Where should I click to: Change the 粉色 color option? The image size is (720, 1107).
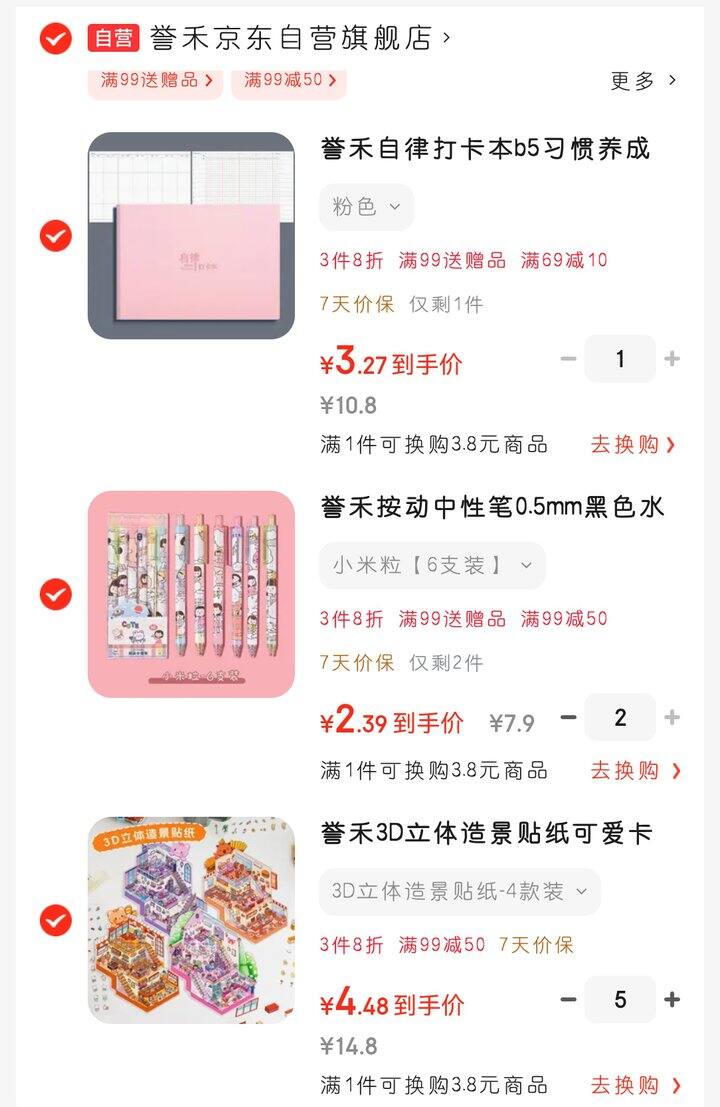coord(366,207)
